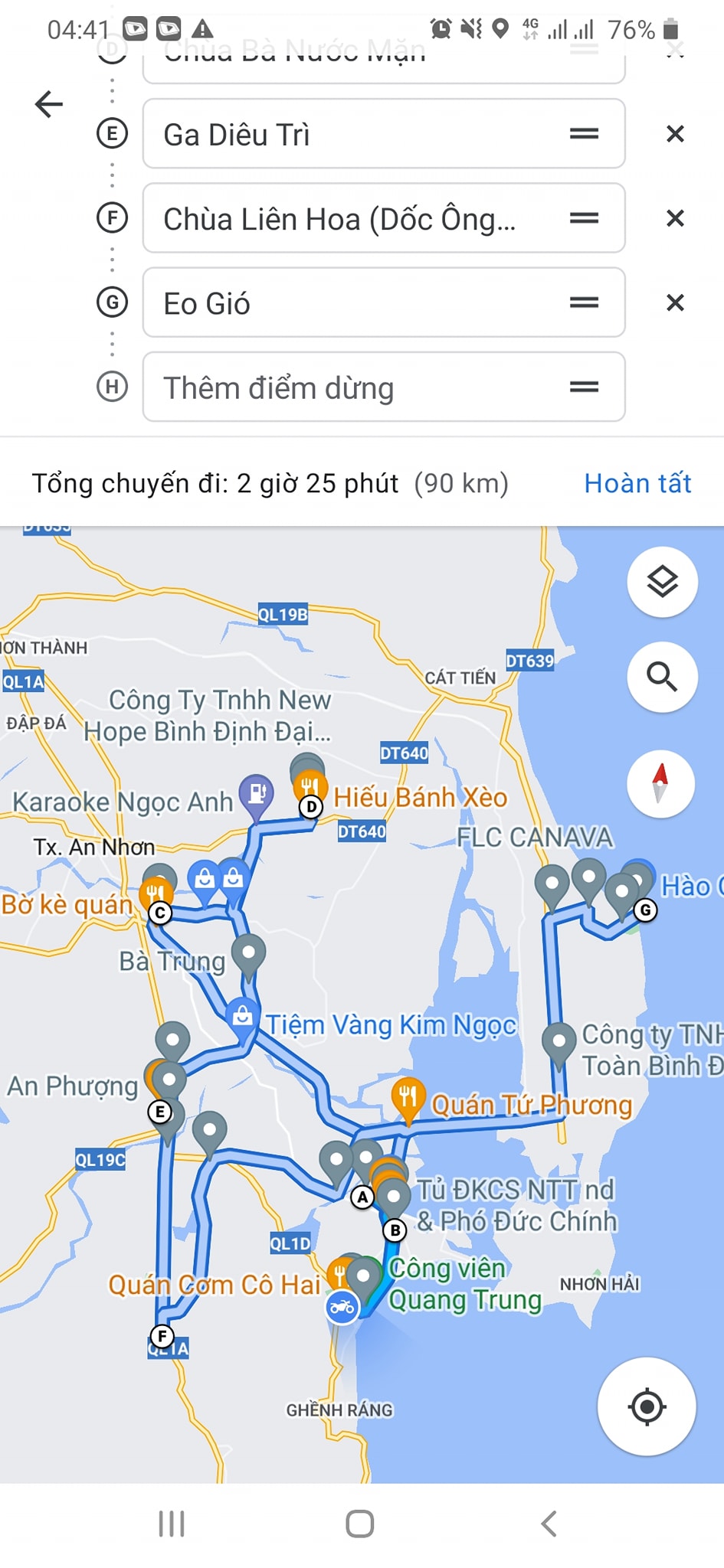The height and width of the screenshot is (1568, 724).
Task: Open recent apps from the navigation bar
Action: click(x=172, y=1524)
